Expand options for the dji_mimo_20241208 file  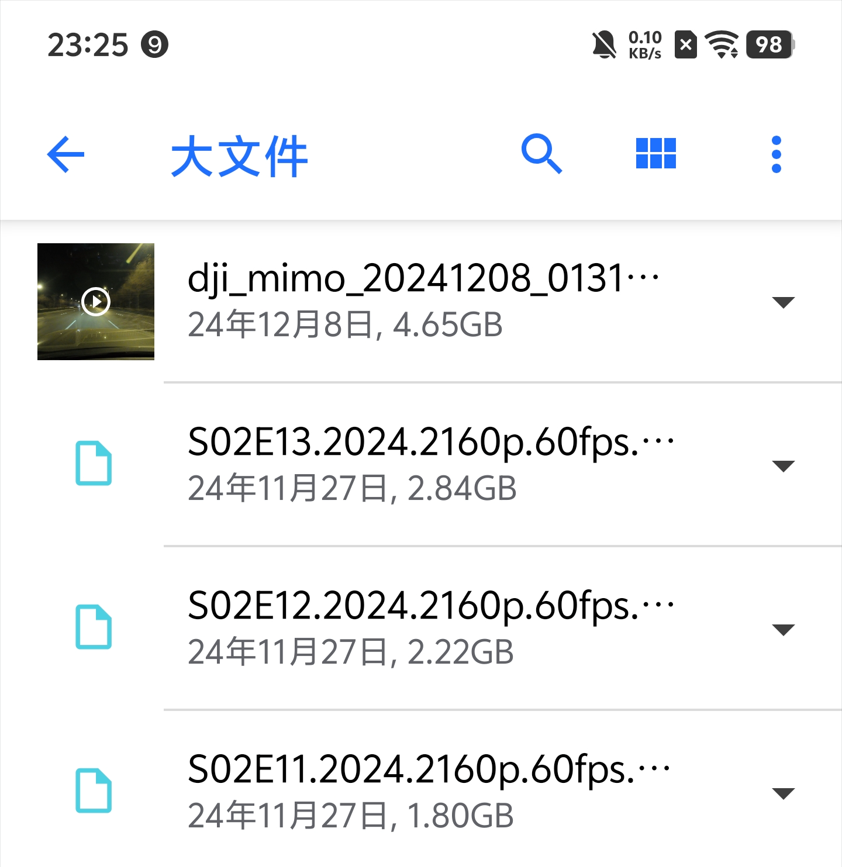(x=784, y=302)
